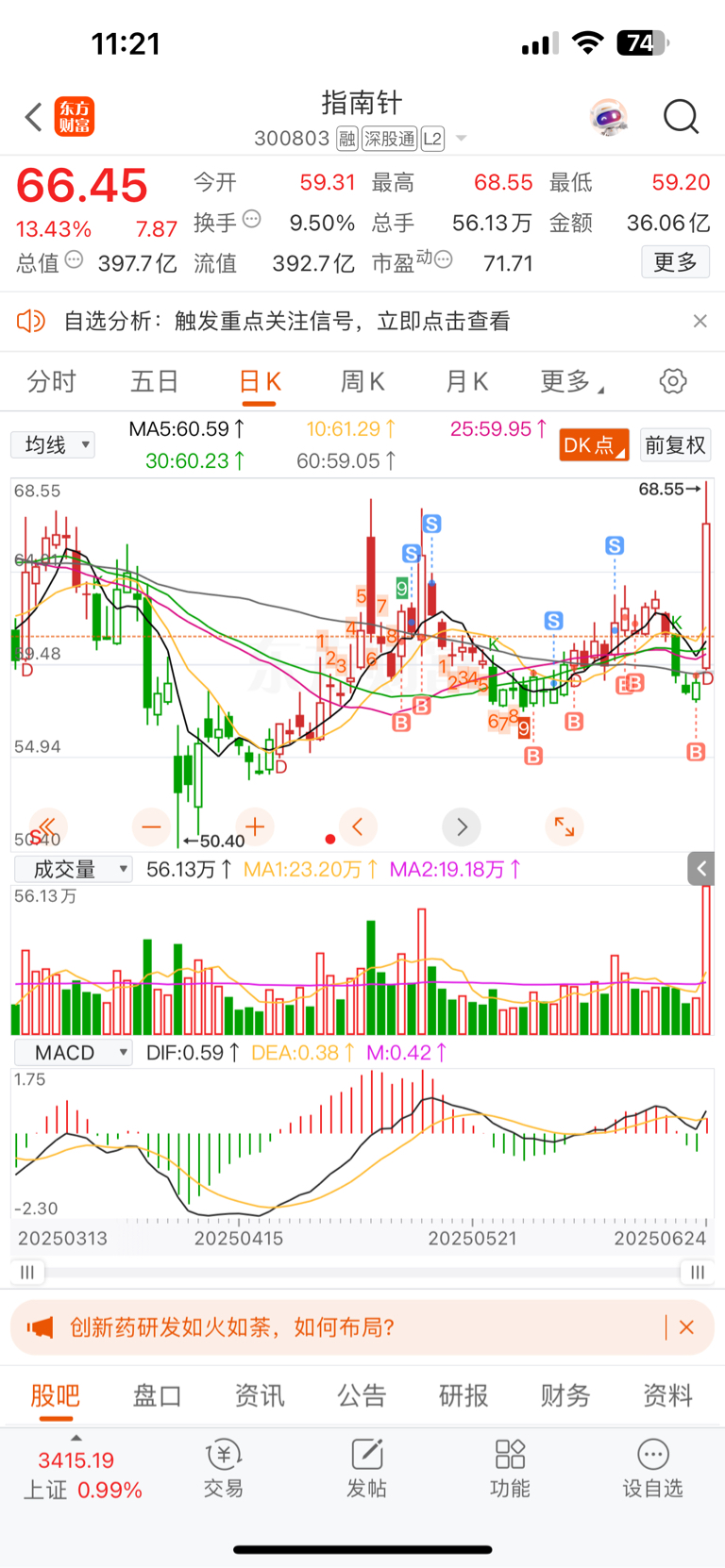Open 交易 in bottom bar
Viewport: 725px width, 1568px height.
[224, 1469]
